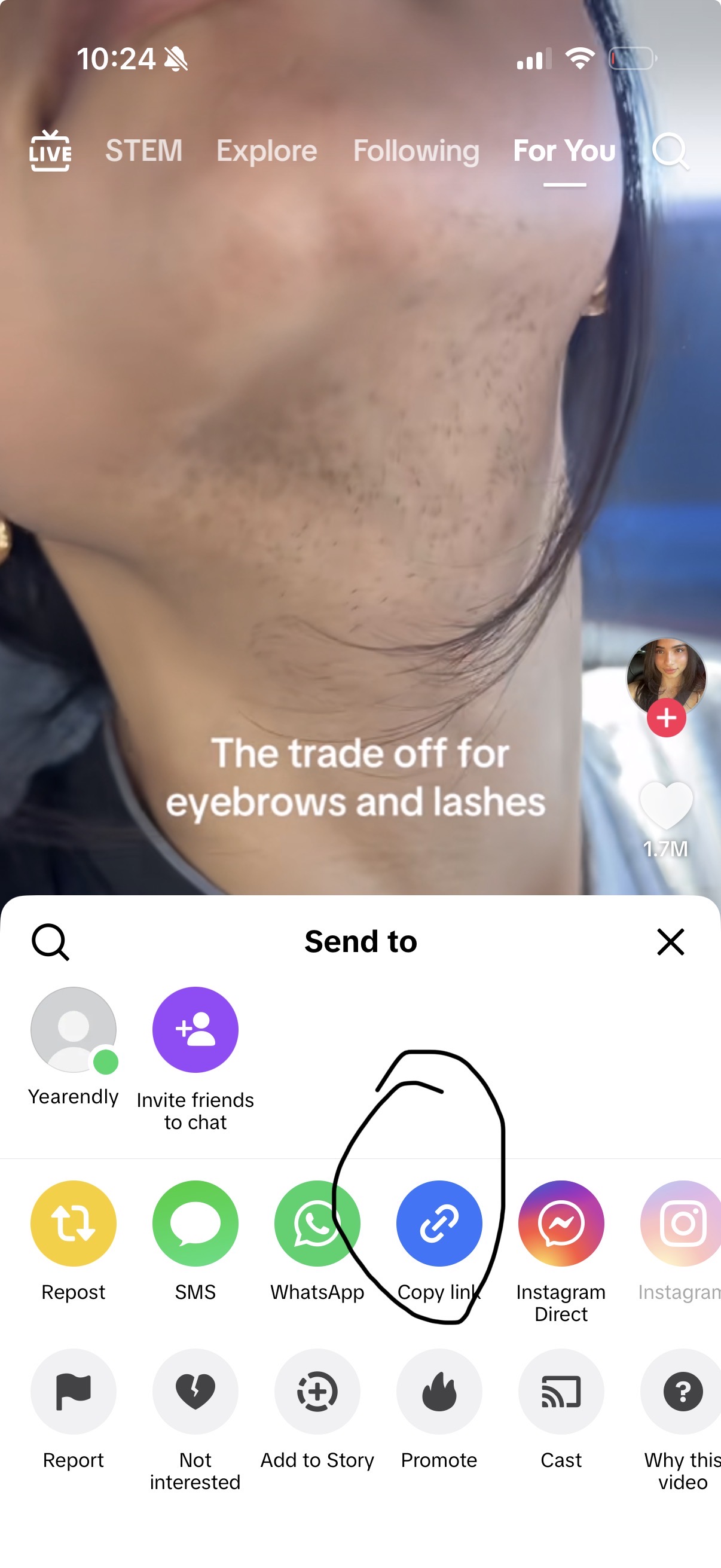Share the video through WhatsApp
The width and height of the screenshot is (721, 1568).
point(316,1224)
